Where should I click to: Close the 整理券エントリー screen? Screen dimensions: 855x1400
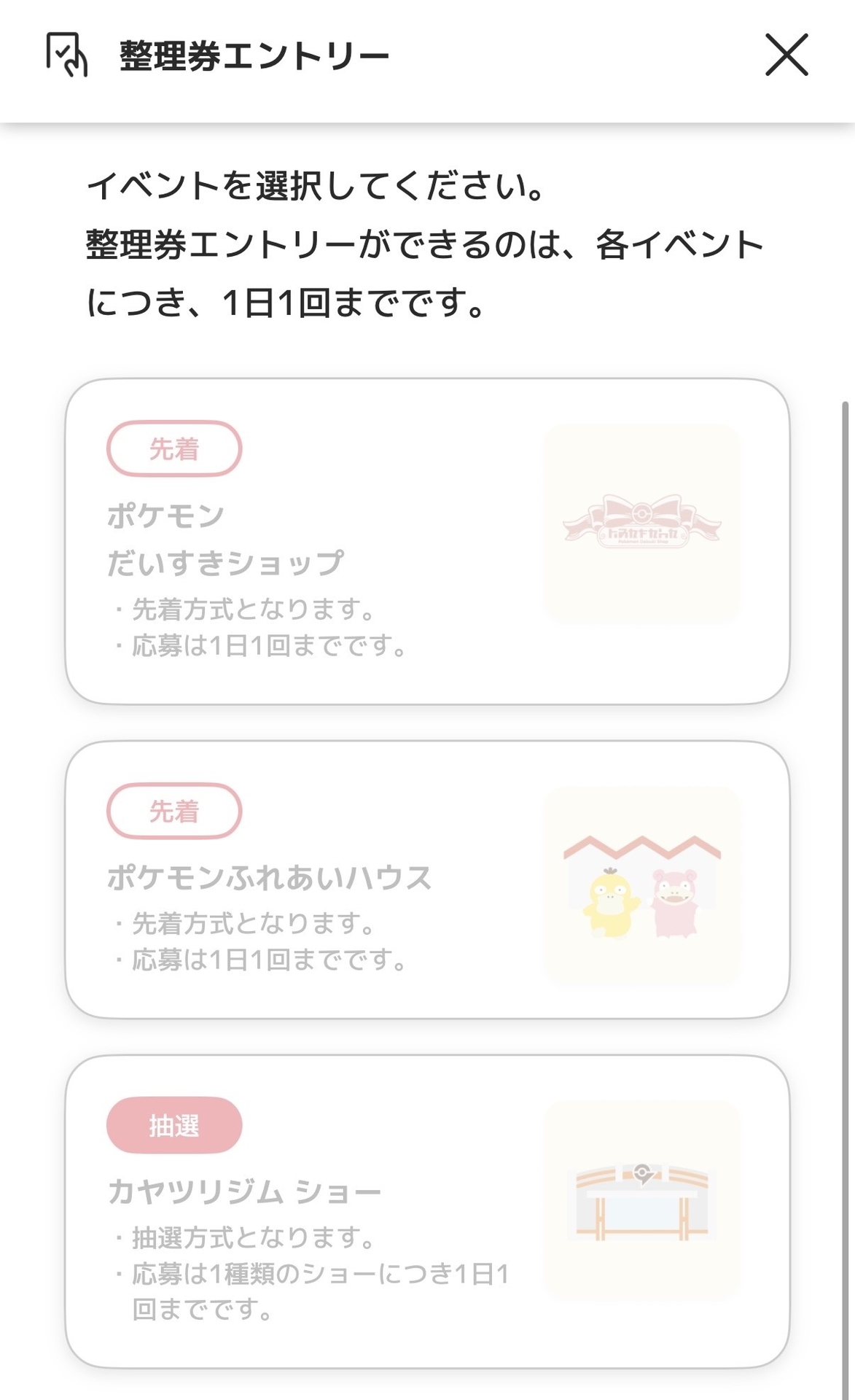[x=786, y=55]
